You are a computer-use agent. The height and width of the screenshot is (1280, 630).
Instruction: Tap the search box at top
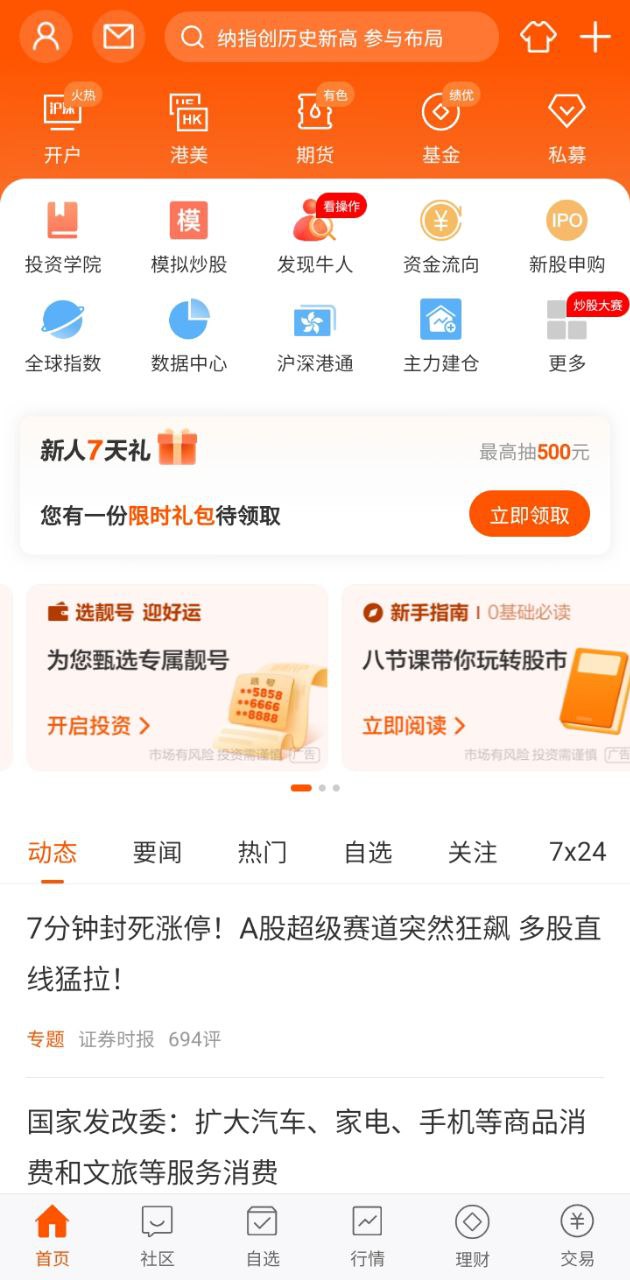[x=330, y=38]
